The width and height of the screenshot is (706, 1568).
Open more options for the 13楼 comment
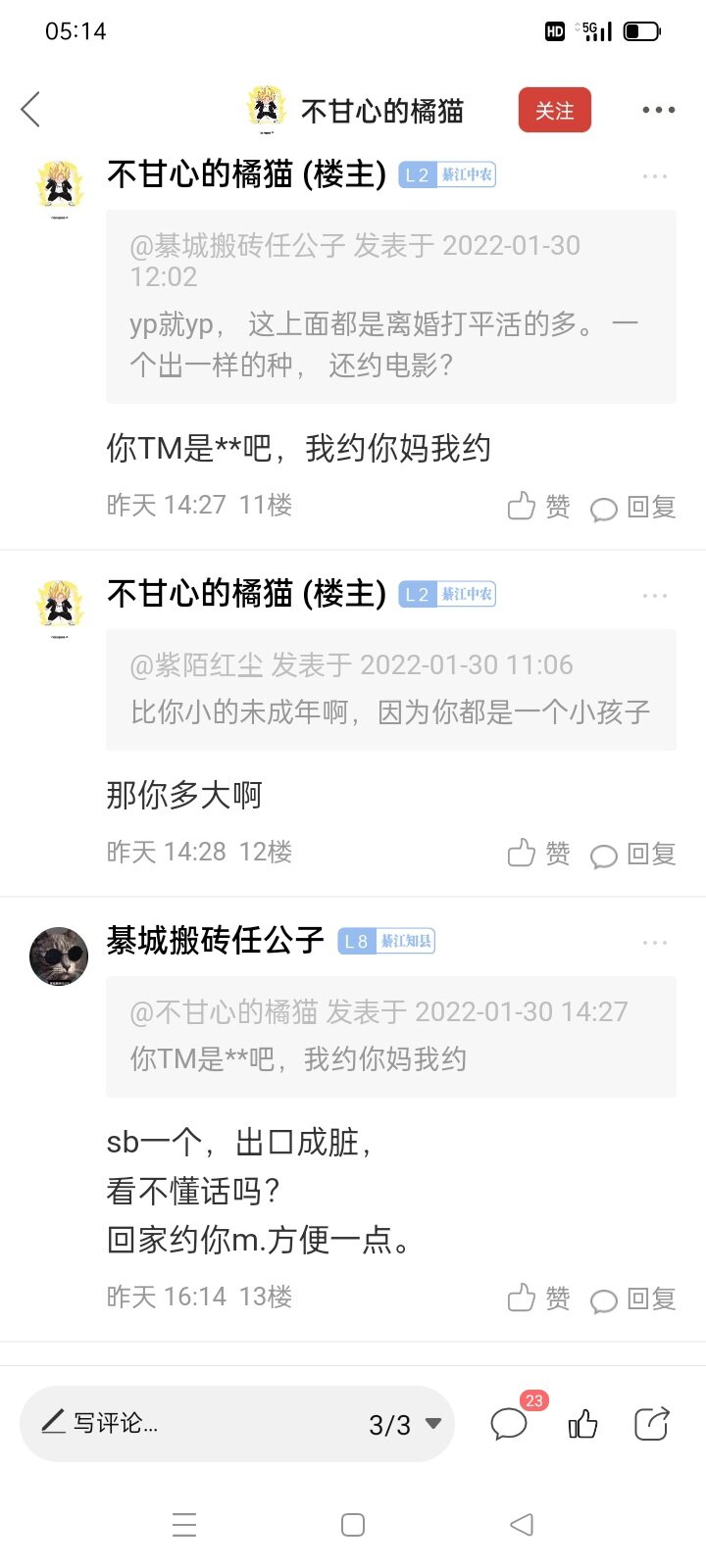[x=654, y=943]
